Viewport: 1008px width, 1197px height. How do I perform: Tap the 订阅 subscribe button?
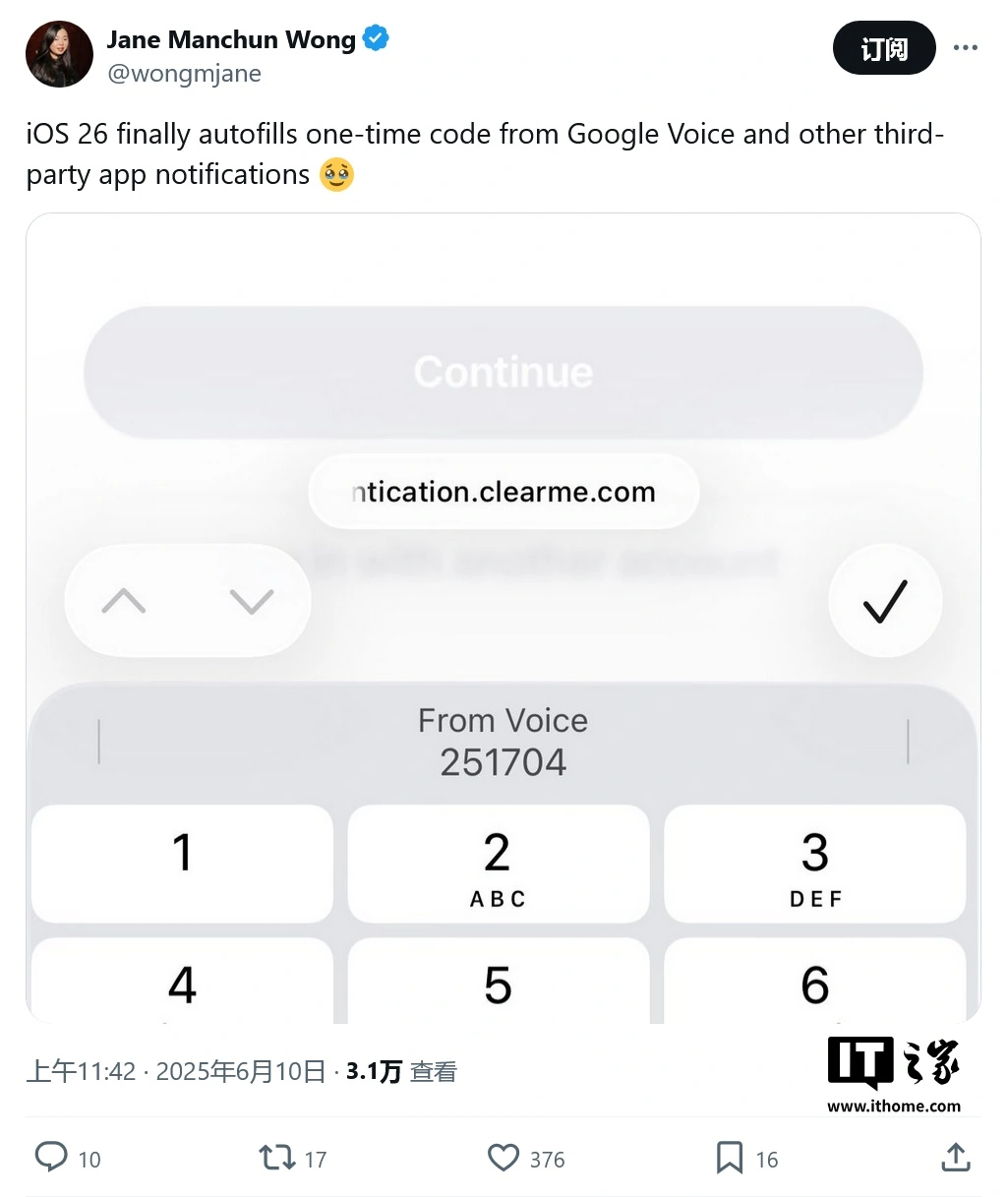(x=883, y=48)
